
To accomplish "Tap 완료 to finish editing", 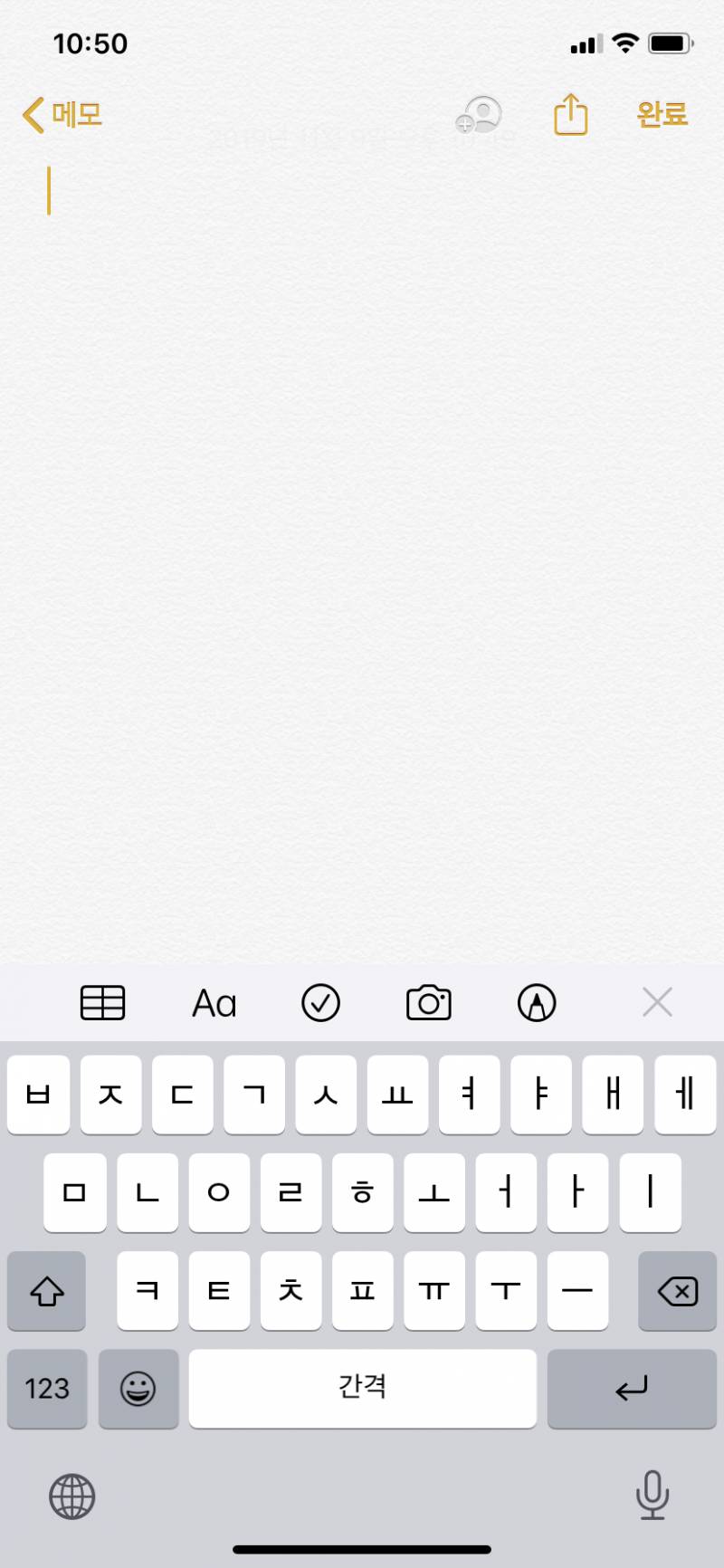I will click(x=662, y=115).
